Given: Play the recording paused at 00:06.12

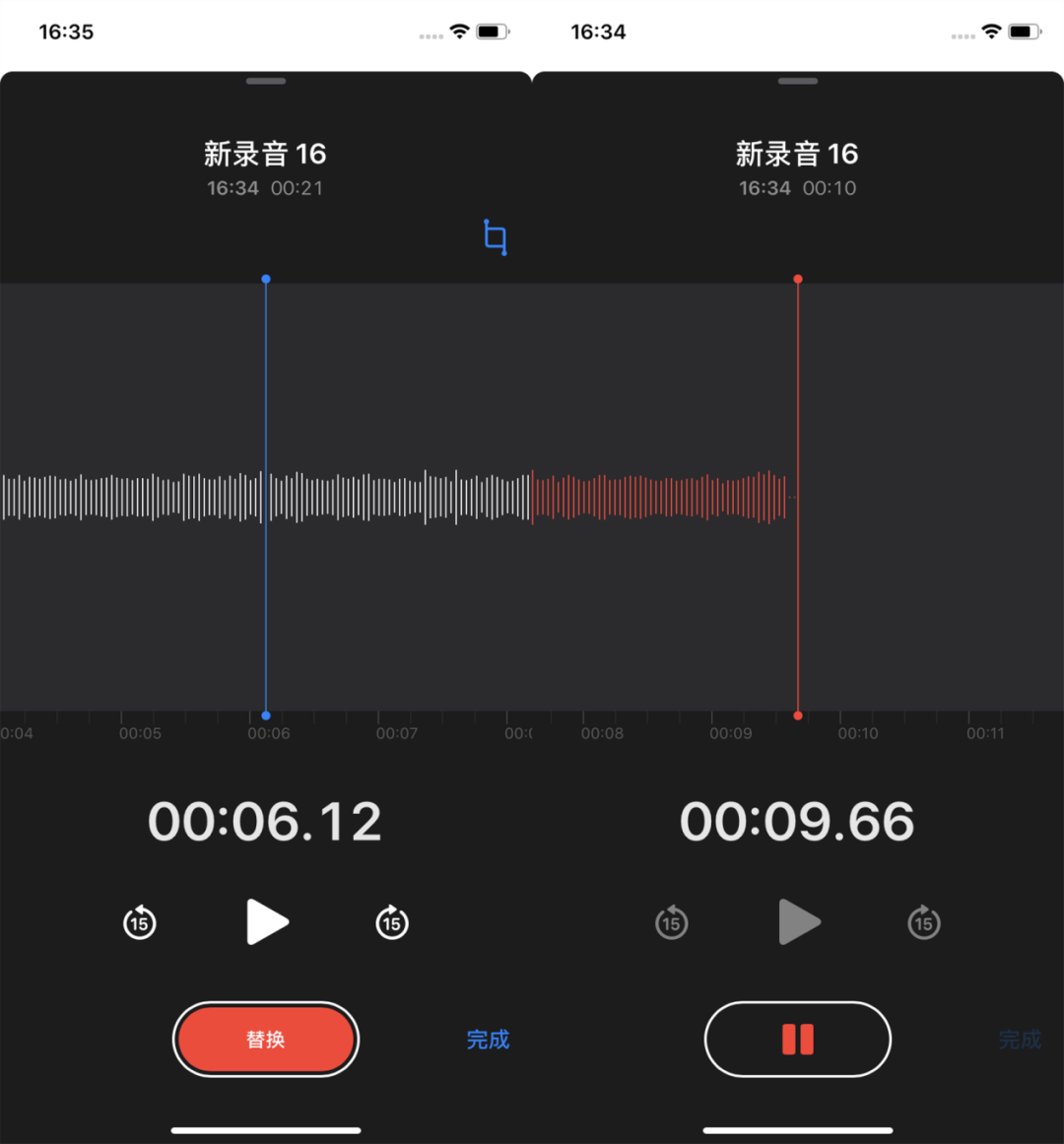Looking at the screenshot, I should (267, 922).
